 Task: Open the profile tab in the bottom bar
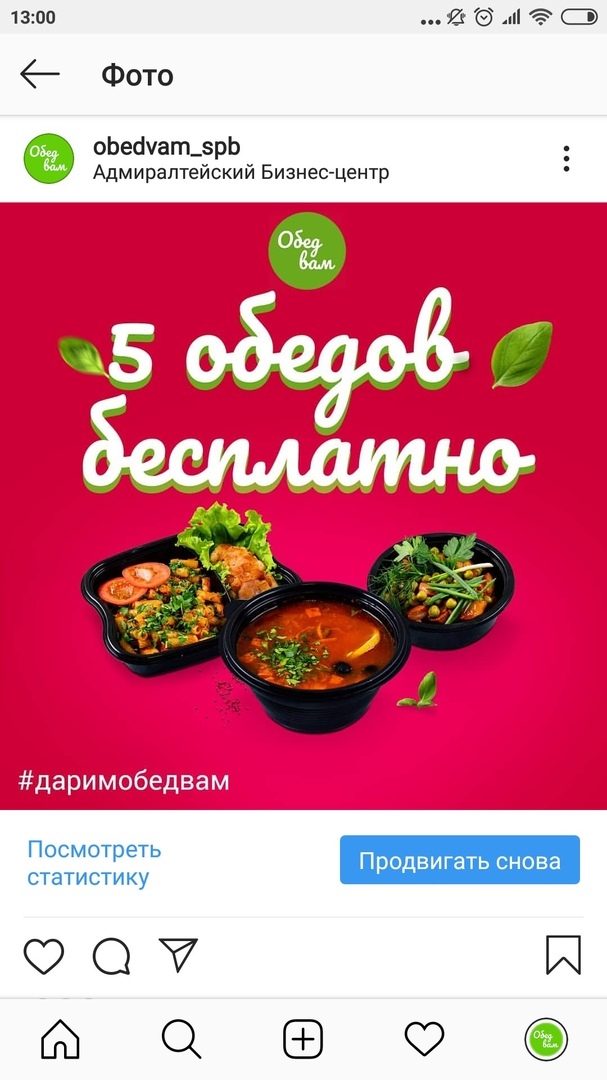pos(546,1040)
